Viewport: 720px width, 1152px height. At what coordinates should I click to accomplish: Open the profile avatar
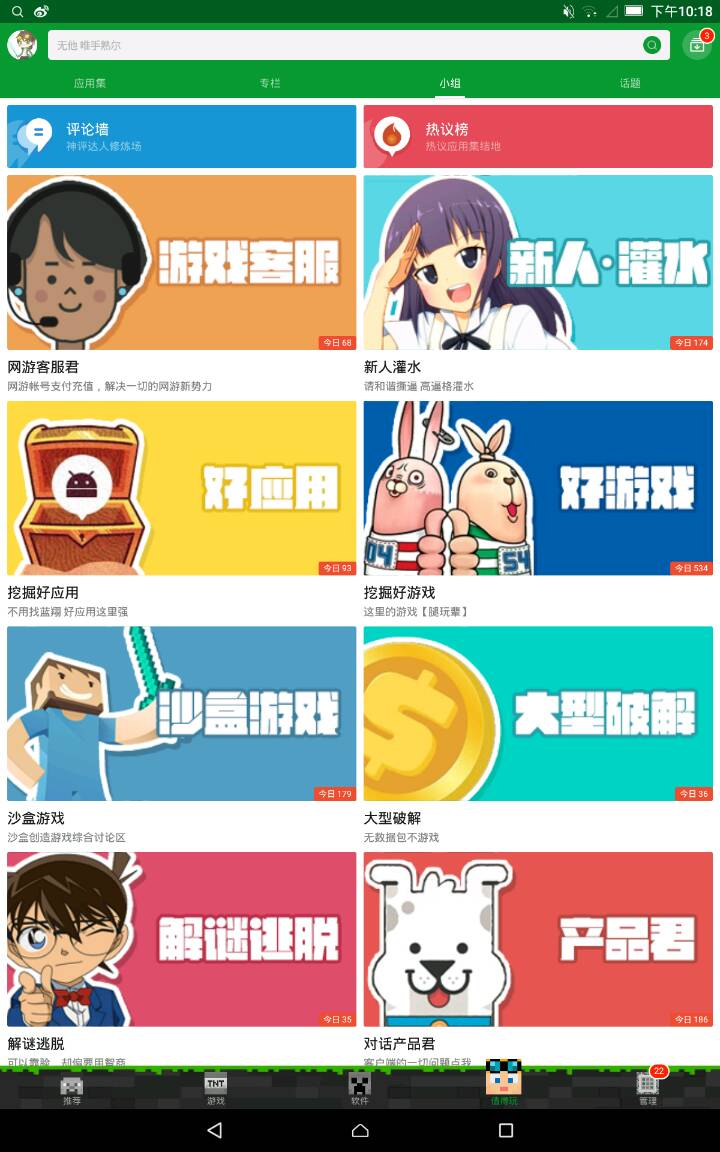[x=22, y=45]
